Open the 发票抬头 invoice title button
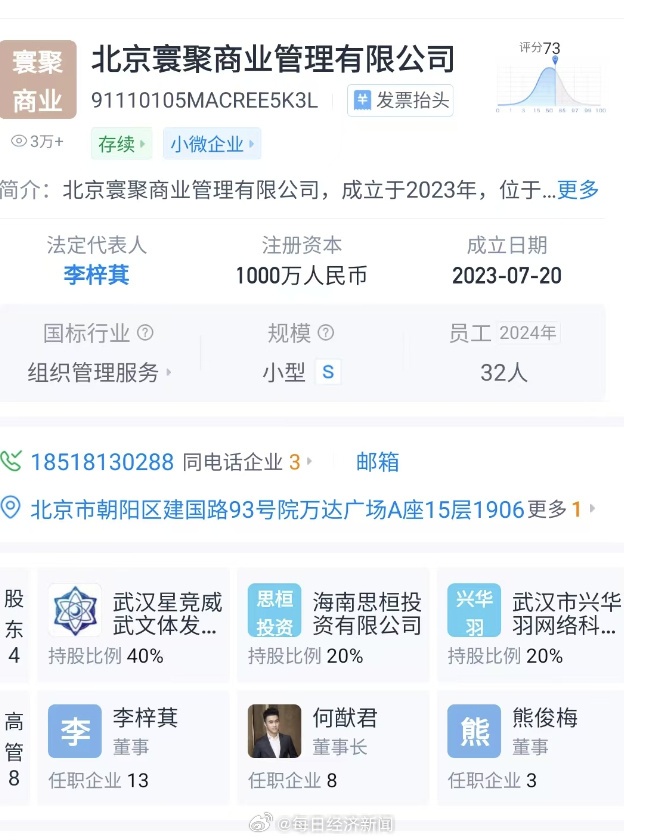646x840 pixels. (x=400, y=100)
